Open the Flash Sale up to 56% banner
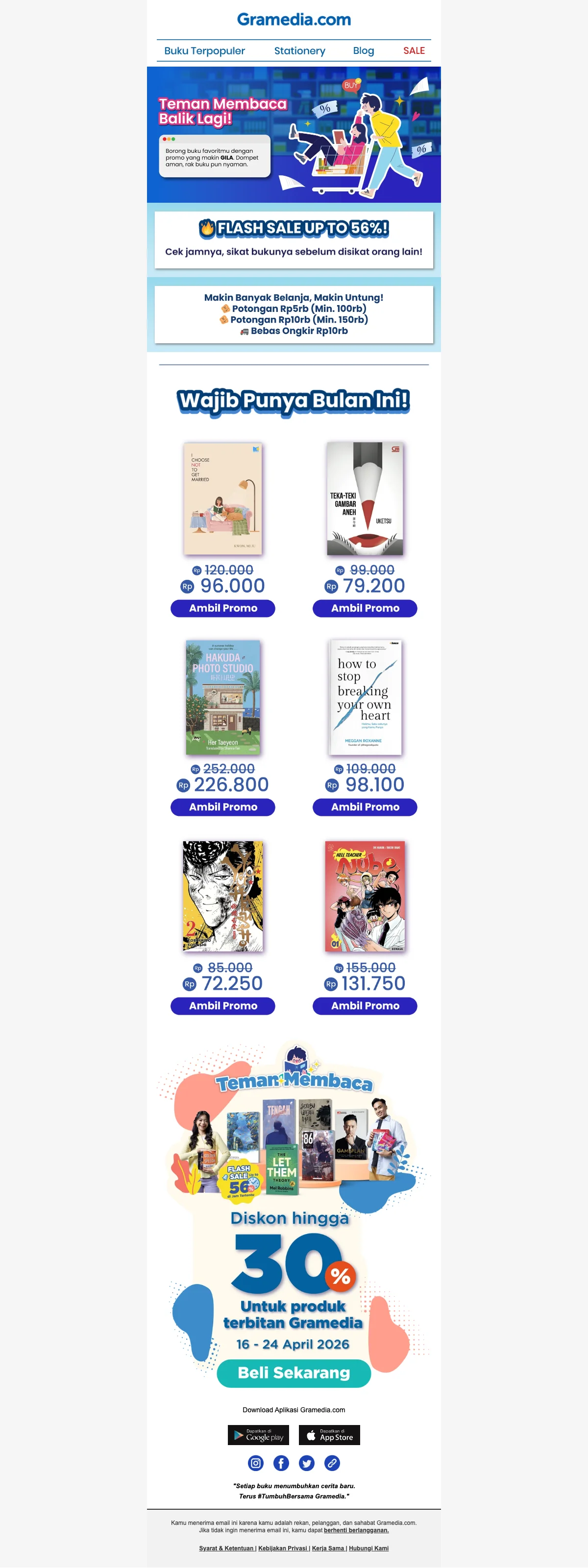Screen dimensions: 588x1568 (x=294, y=239)
